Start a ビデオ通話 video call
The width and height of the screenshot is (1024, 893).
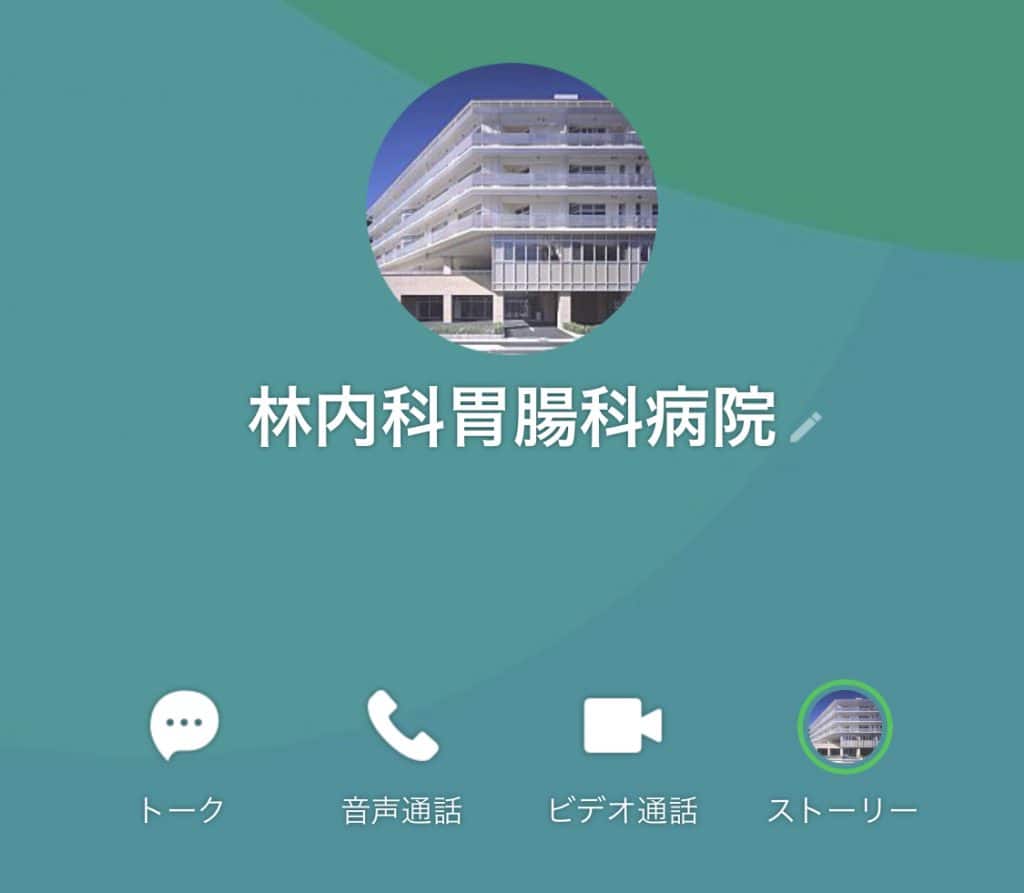click(x=622, y=726)
